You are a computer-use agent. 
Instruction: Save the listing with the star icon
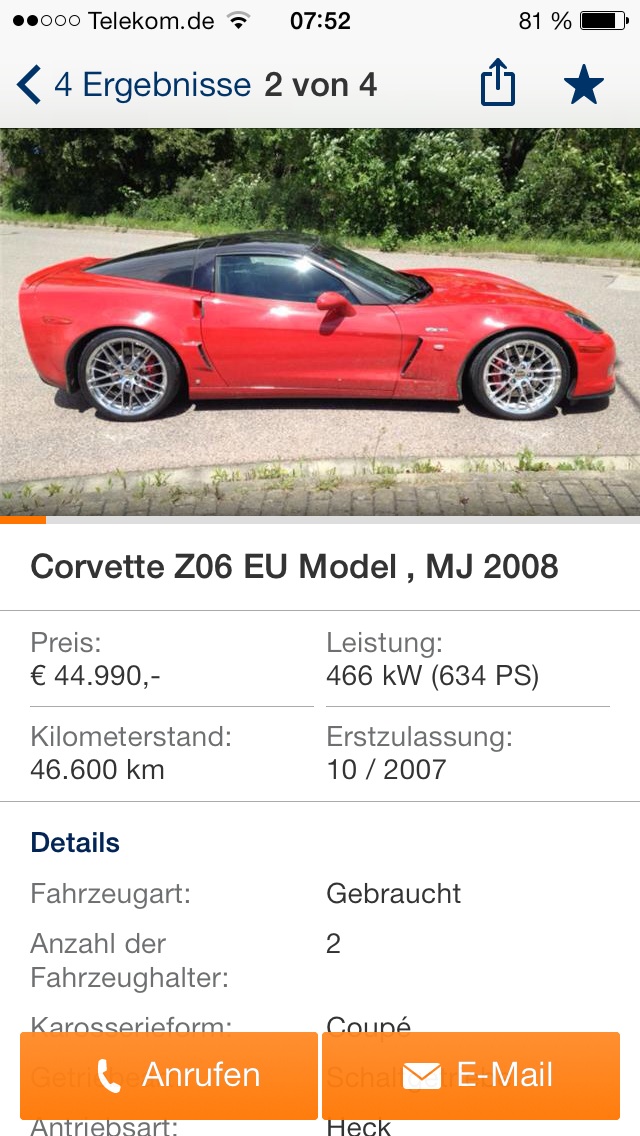point(584,85)
